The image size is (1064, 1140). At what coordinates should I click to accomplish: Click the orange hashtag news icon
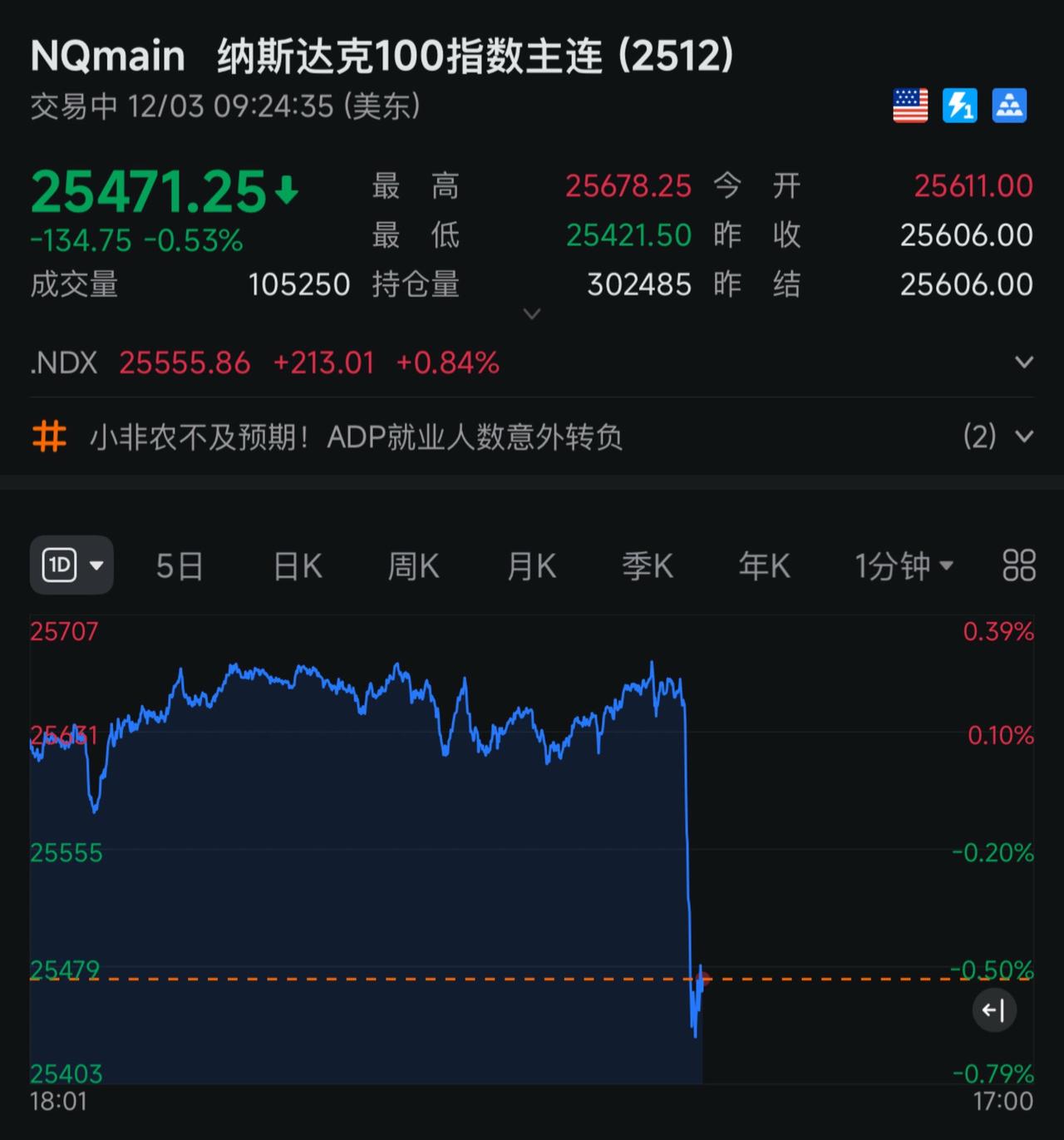48,436
